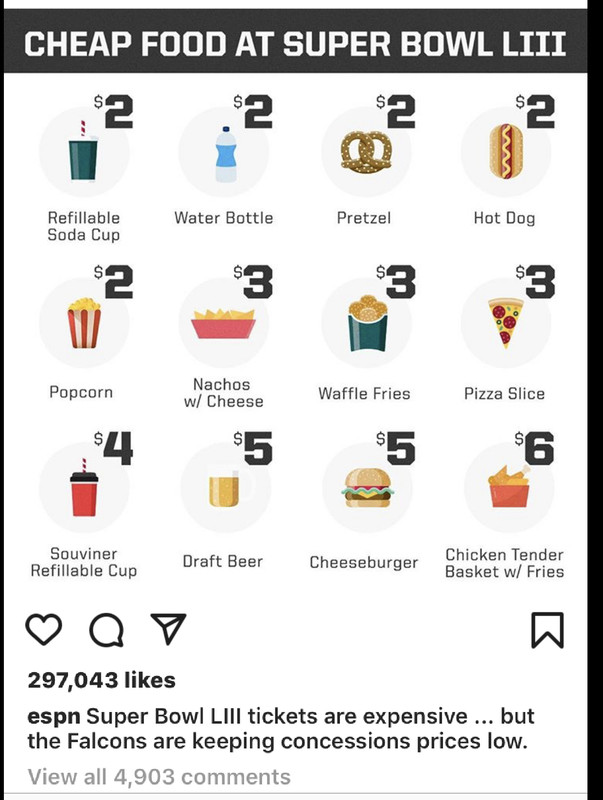Viewport: 603px width, 800px height.
Task: Bookmark the ESPN post
Action: click(x=549, y=629)
